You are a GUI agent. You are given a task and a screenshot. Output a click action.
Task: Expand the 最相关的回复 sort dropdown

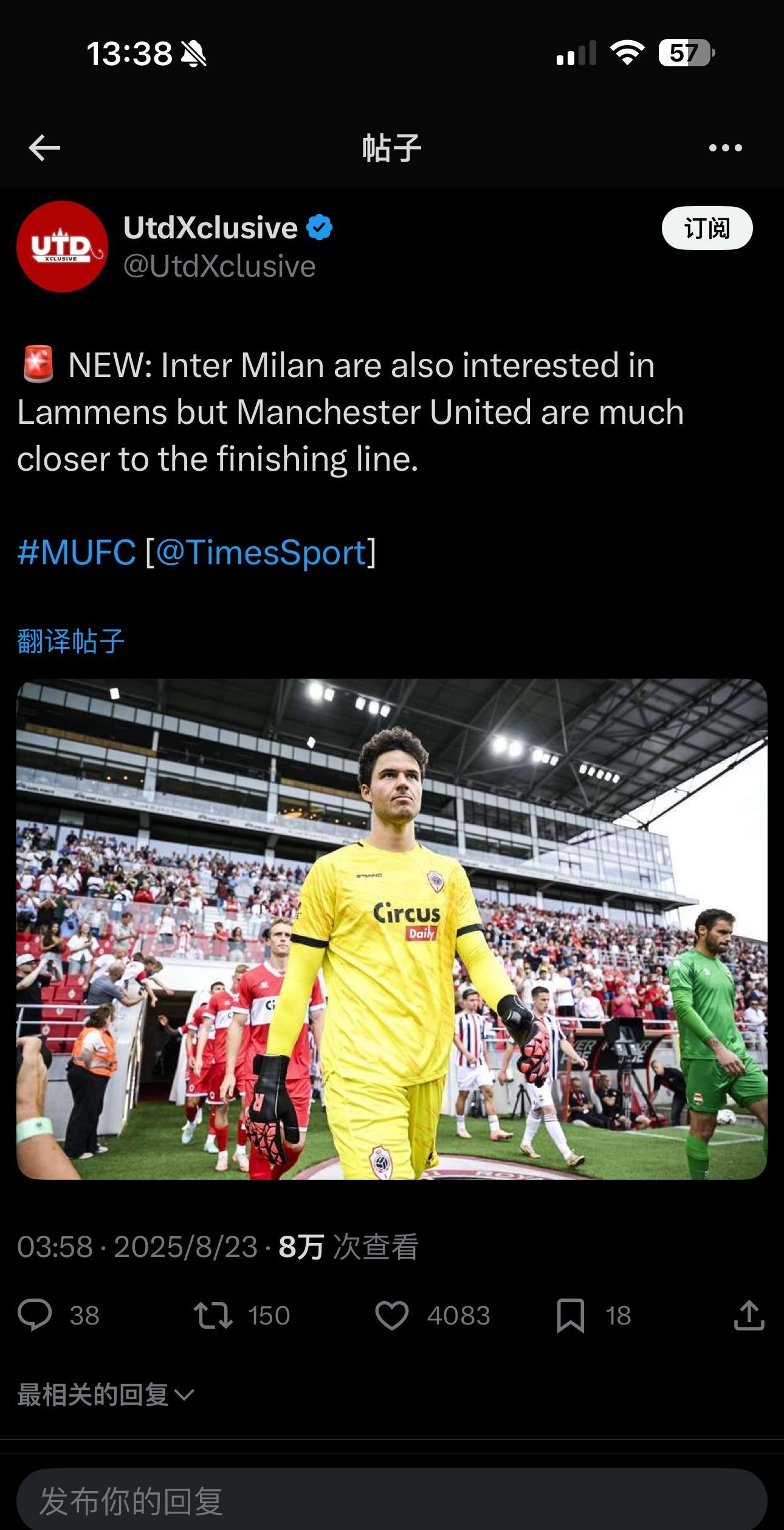coord(106,1394)
